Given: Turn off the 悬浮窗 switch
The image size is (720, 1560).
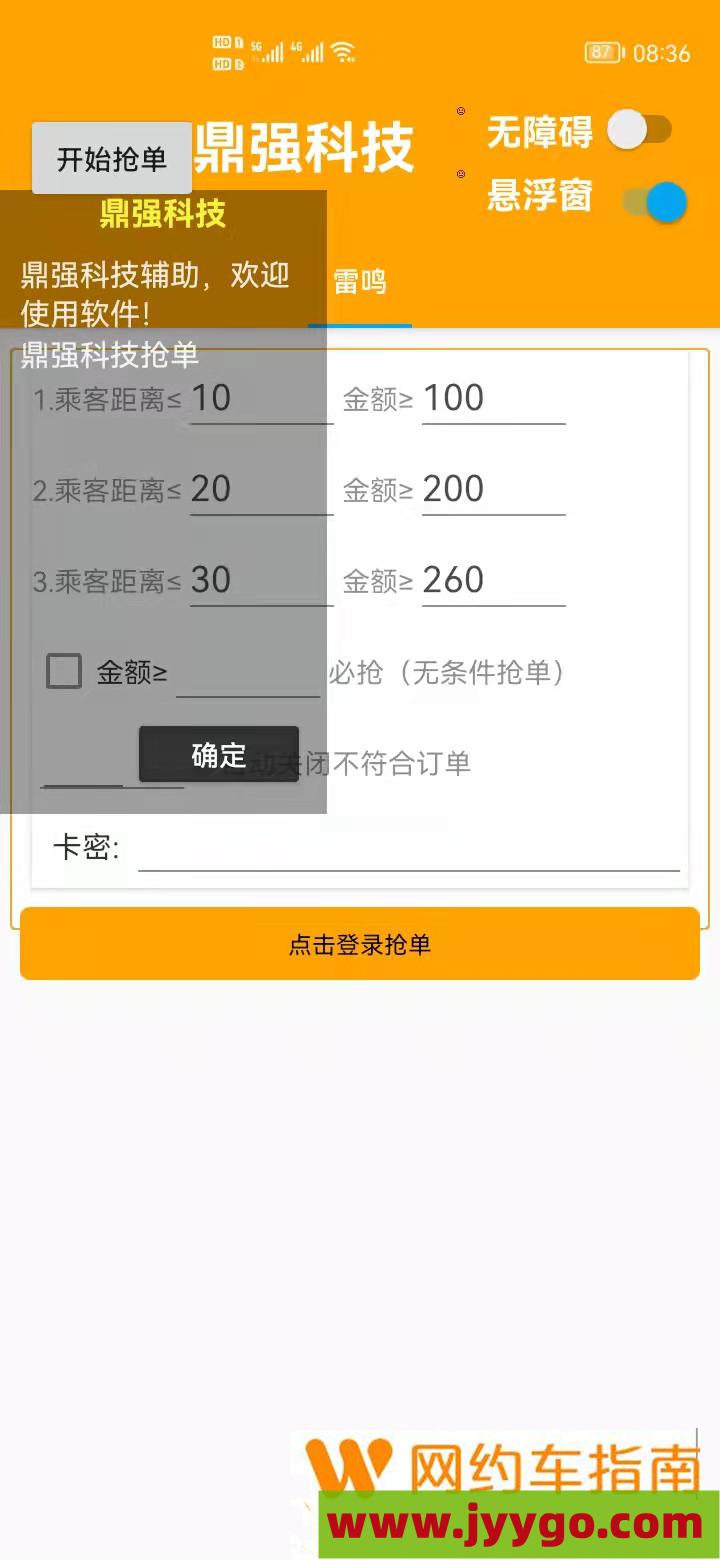Looking at the screenshot, I should click(654, 202).
